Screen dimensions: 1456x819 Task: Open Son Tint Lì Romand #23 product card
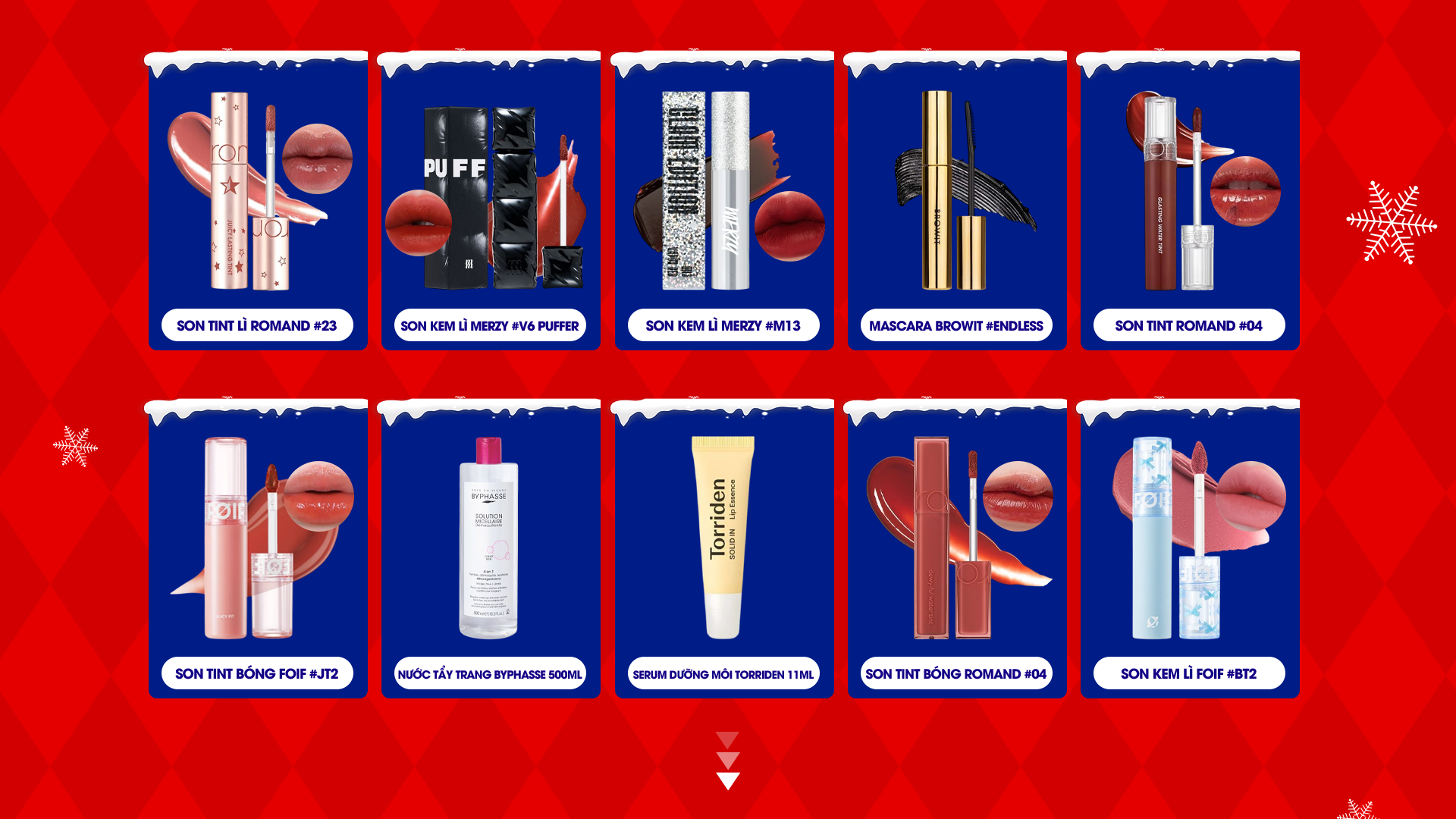pyautogui.click(x=258, y=201)
